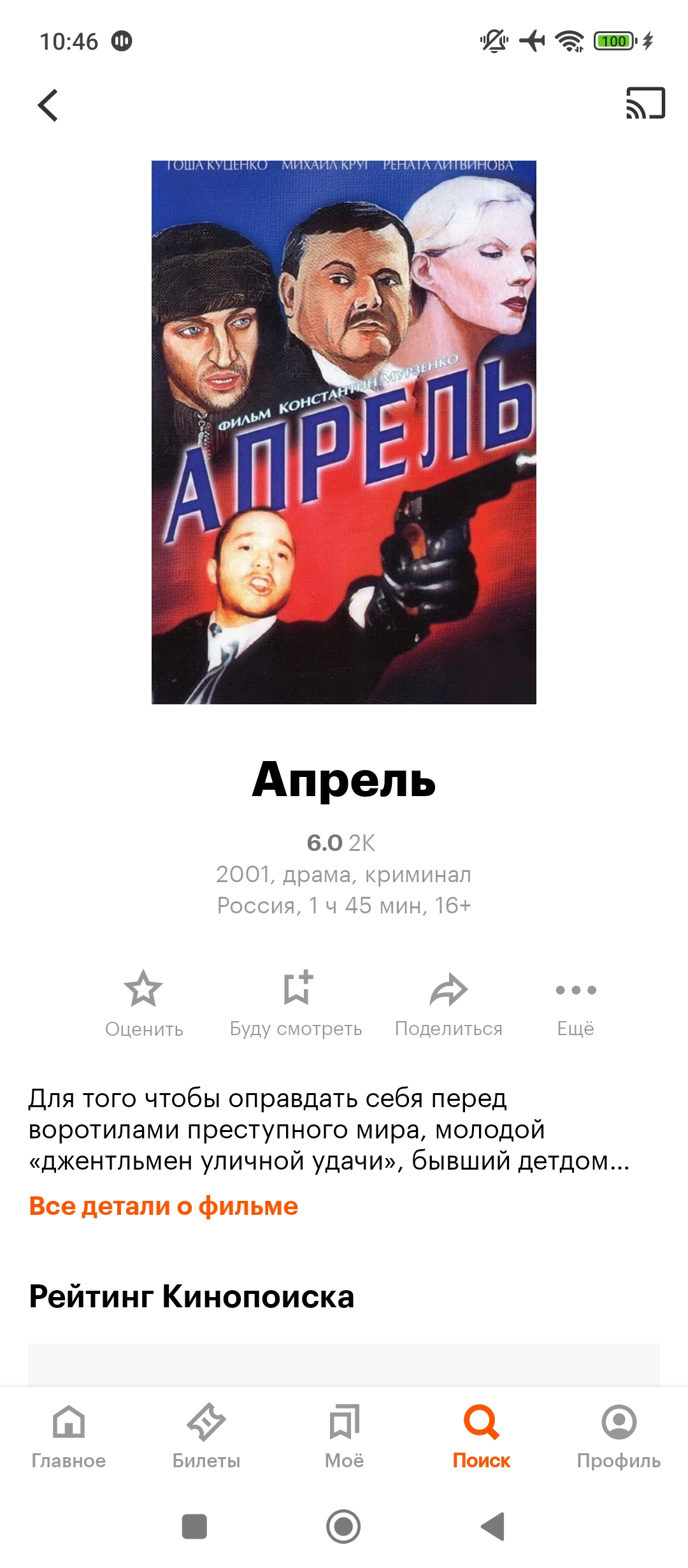
Task: Open the cast to device icon
Action: point(645,103)
